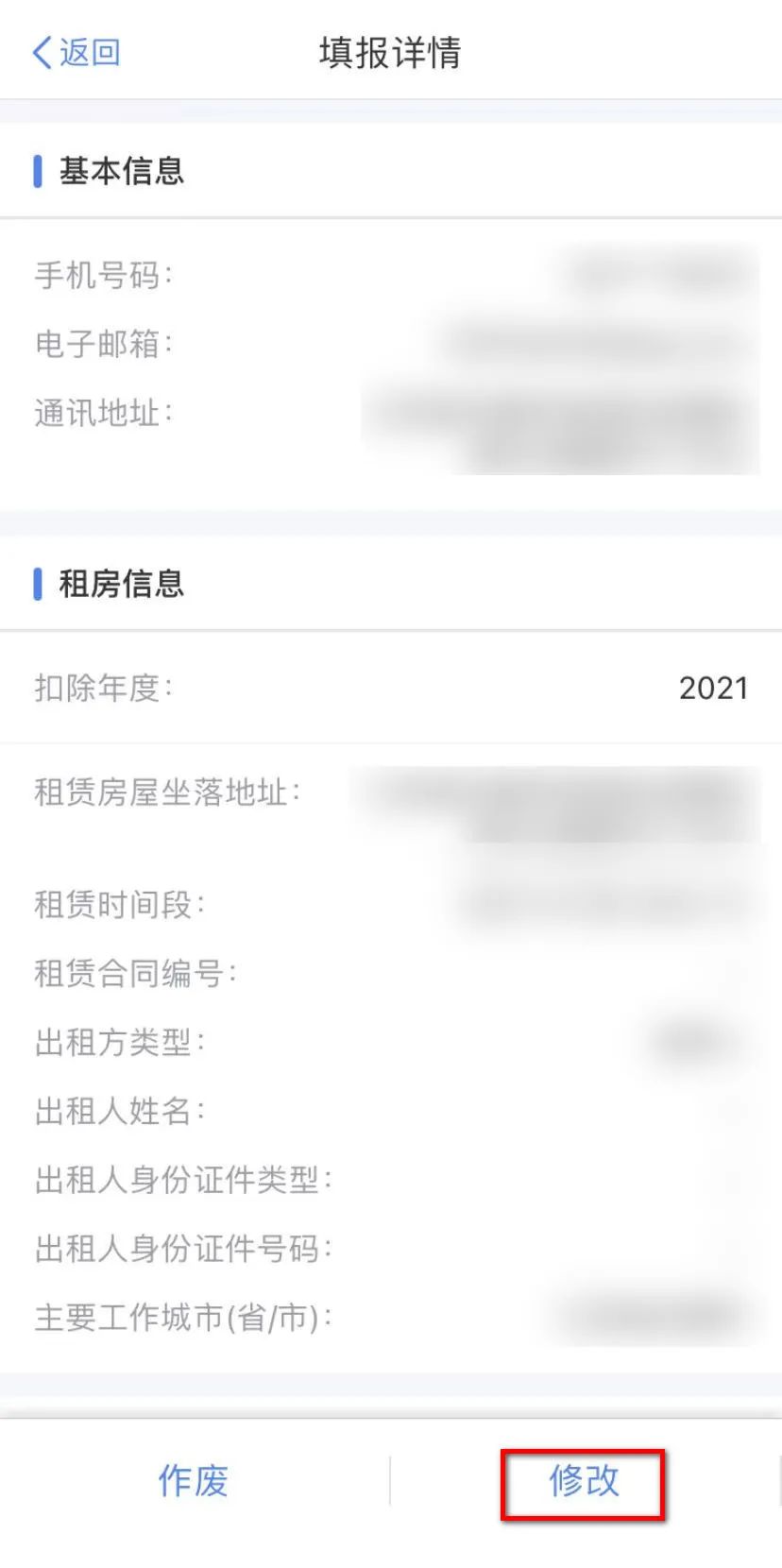Tap 作废 to void this filing
Screen dimensions: 782x1568
[x=194, y=1481]
